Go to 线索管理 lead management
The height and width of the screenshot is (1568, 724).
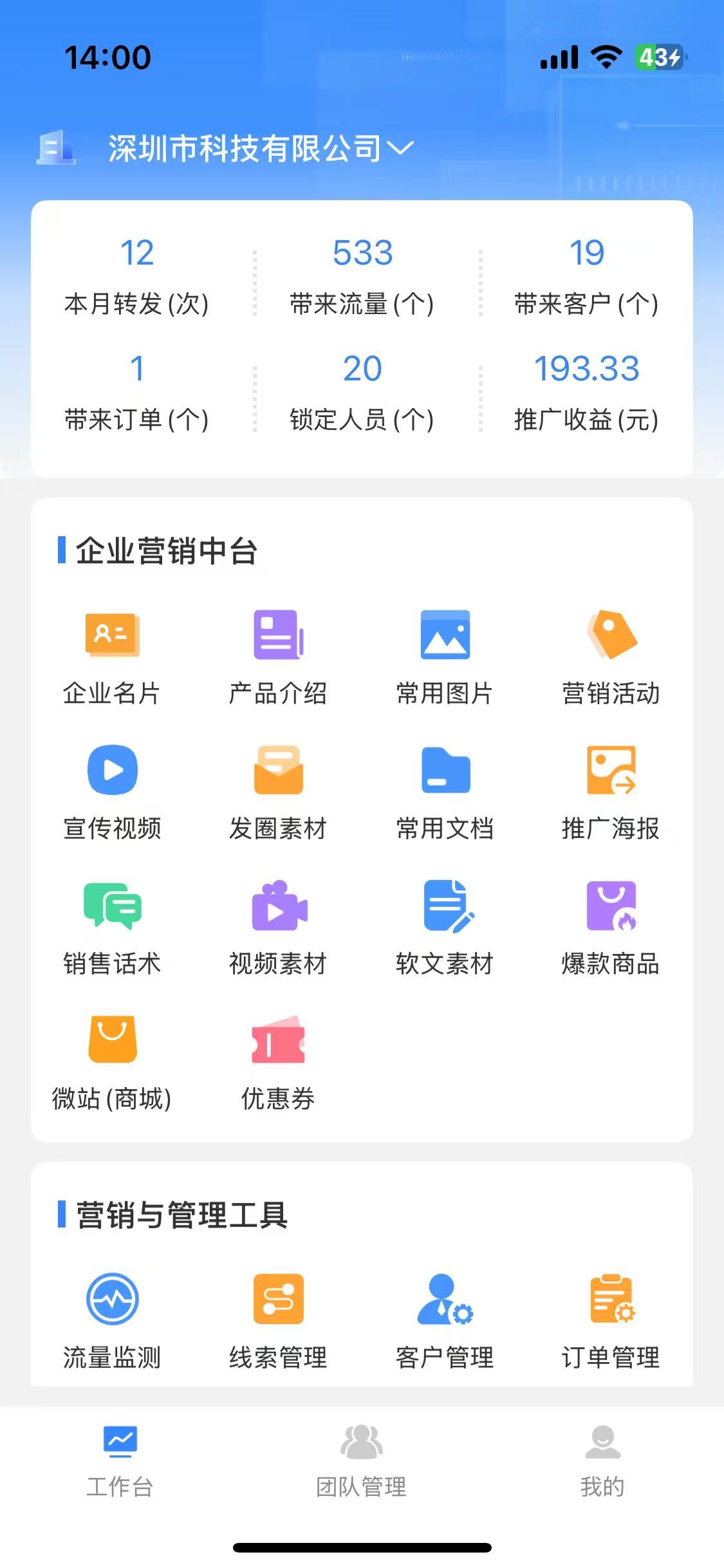pos(278,1320)
